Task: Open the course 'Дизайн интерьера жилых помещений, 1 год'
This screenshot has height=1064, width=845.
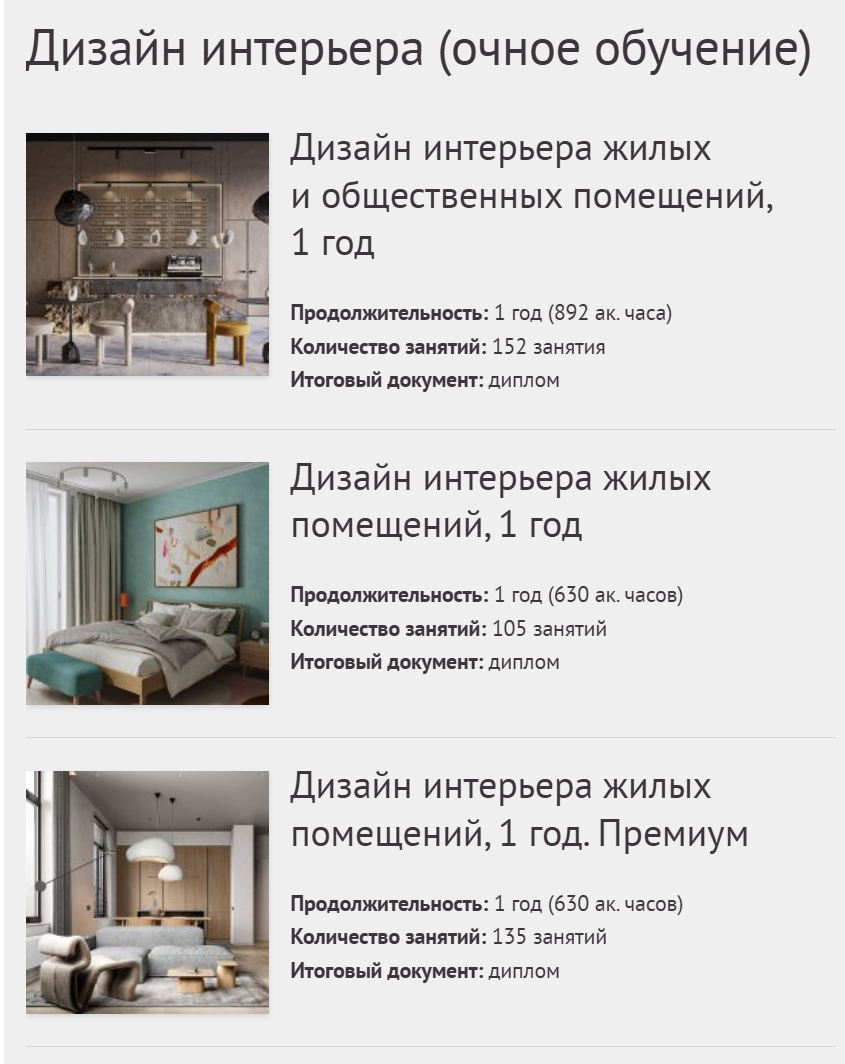Action: click(x=500, y=501)
